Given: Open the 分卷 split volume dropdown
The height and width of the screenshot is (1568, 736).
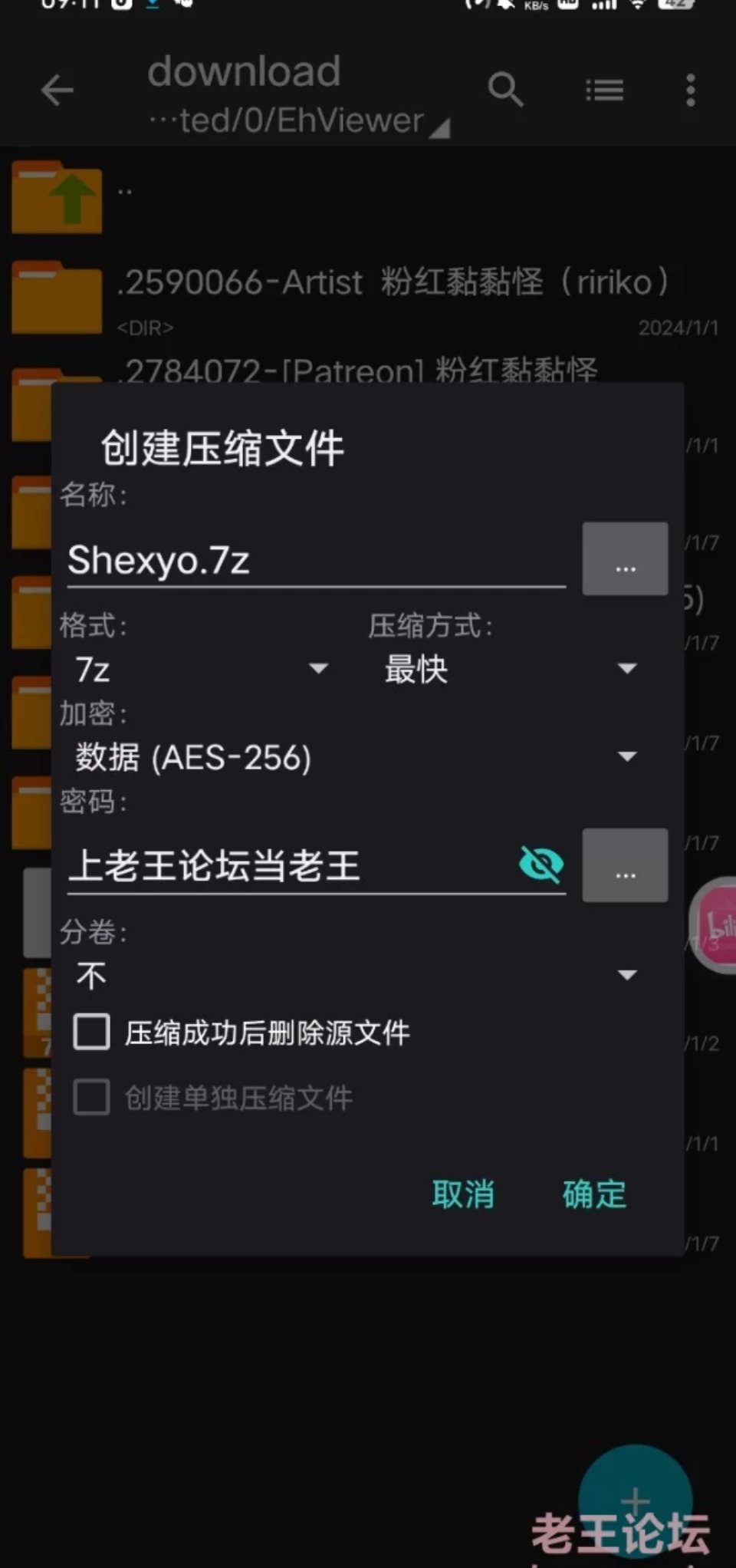Looking at the screenshot, I should click(x=356, y=975).
